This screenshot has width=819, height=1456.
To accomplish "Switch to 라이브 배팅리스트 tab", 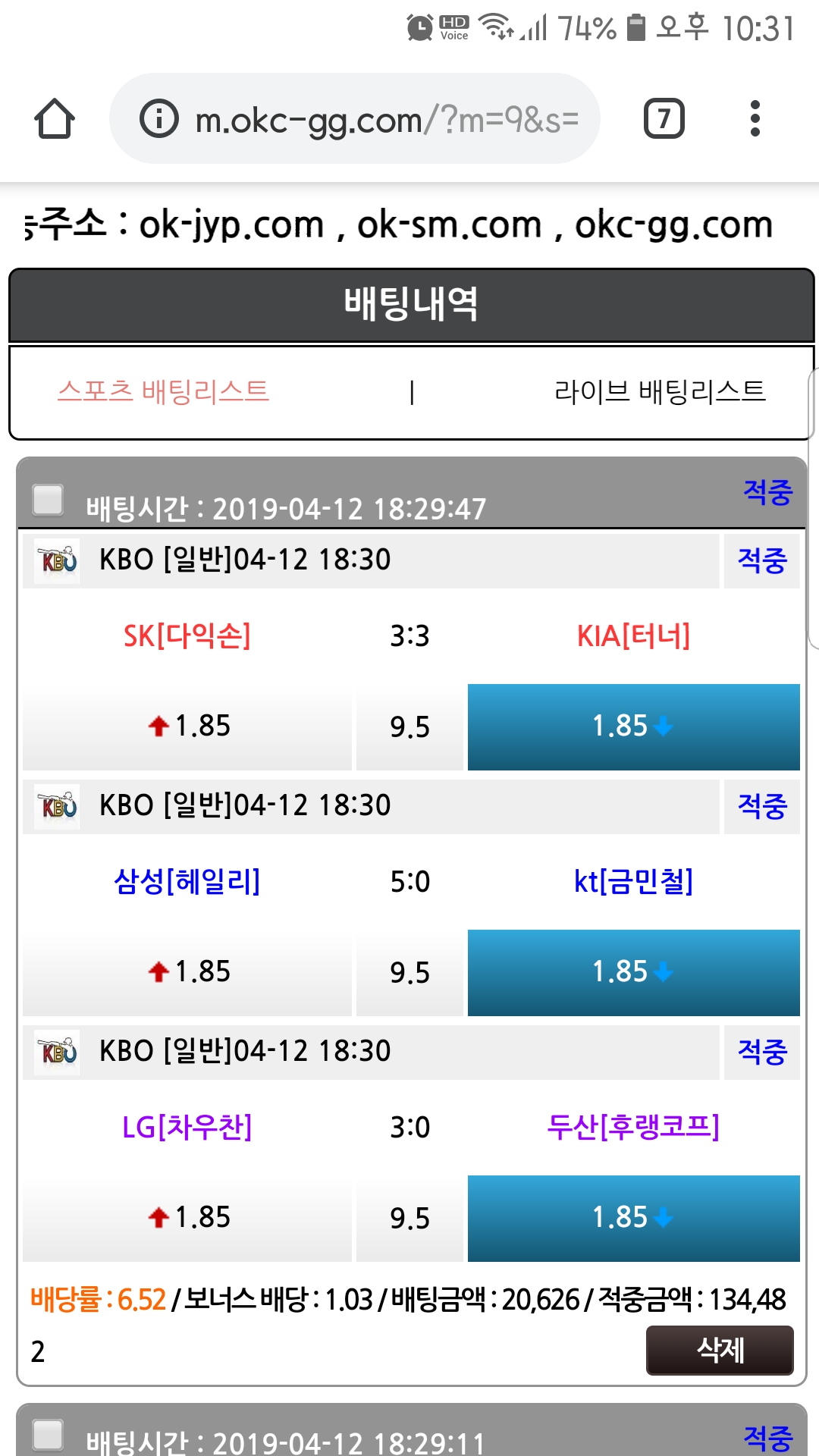I will click(x=660, y=391).
